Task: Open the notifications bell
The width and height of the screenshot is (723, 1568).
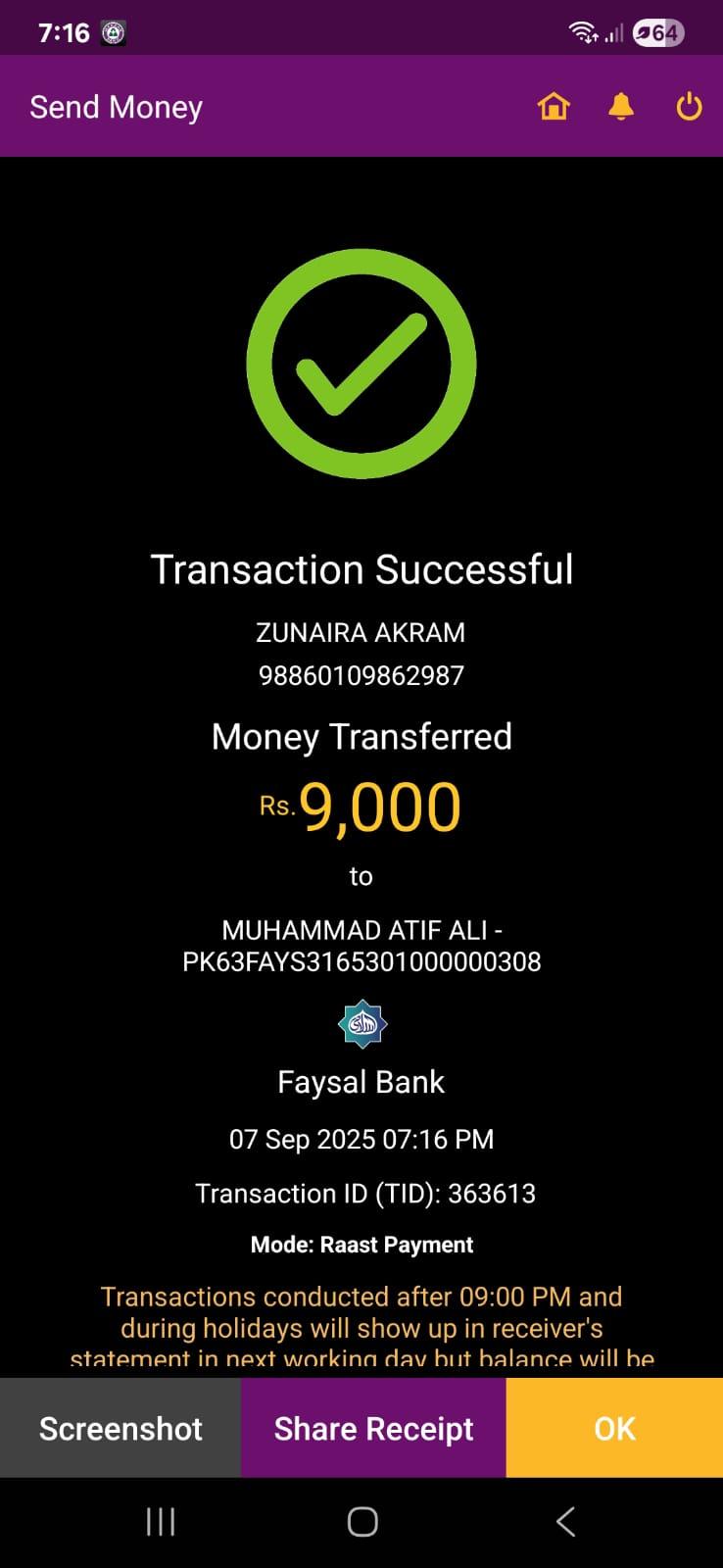Action: click(x=621, y=106)
